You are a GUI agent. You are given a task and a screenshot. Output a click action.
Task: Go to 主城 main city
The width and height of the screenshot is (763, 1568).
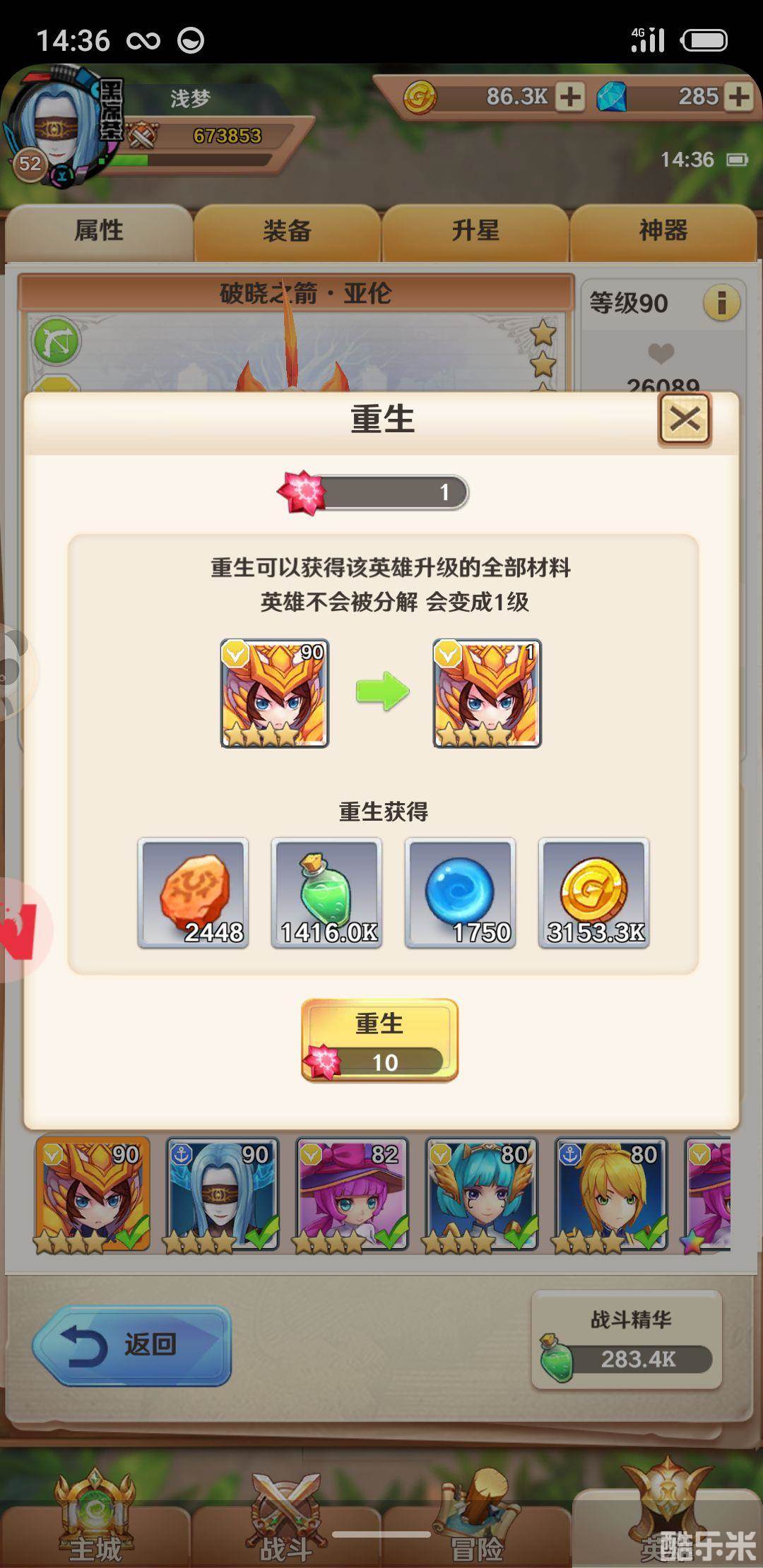click(x=95, y=1519)
